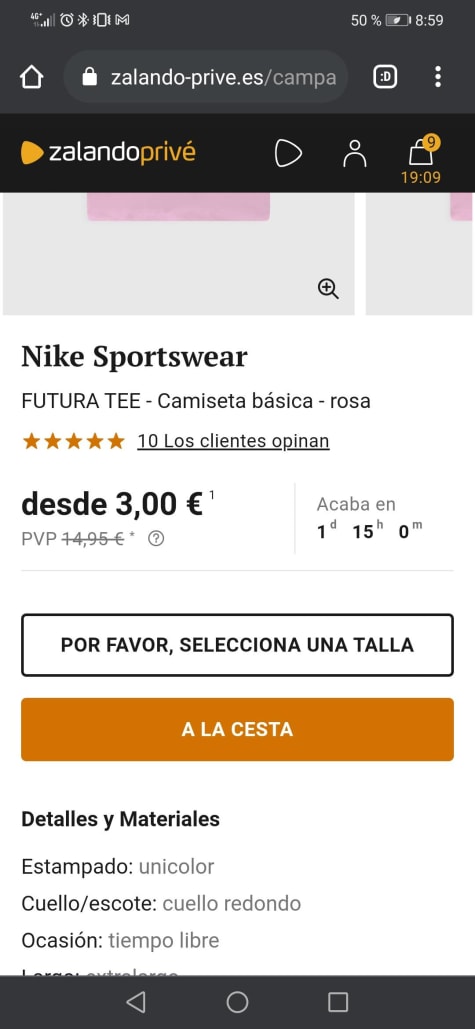Viewport: 475px width, 1029px height.
Task: Go to the Zalando Privé home logo
Action: pos(108,152)
